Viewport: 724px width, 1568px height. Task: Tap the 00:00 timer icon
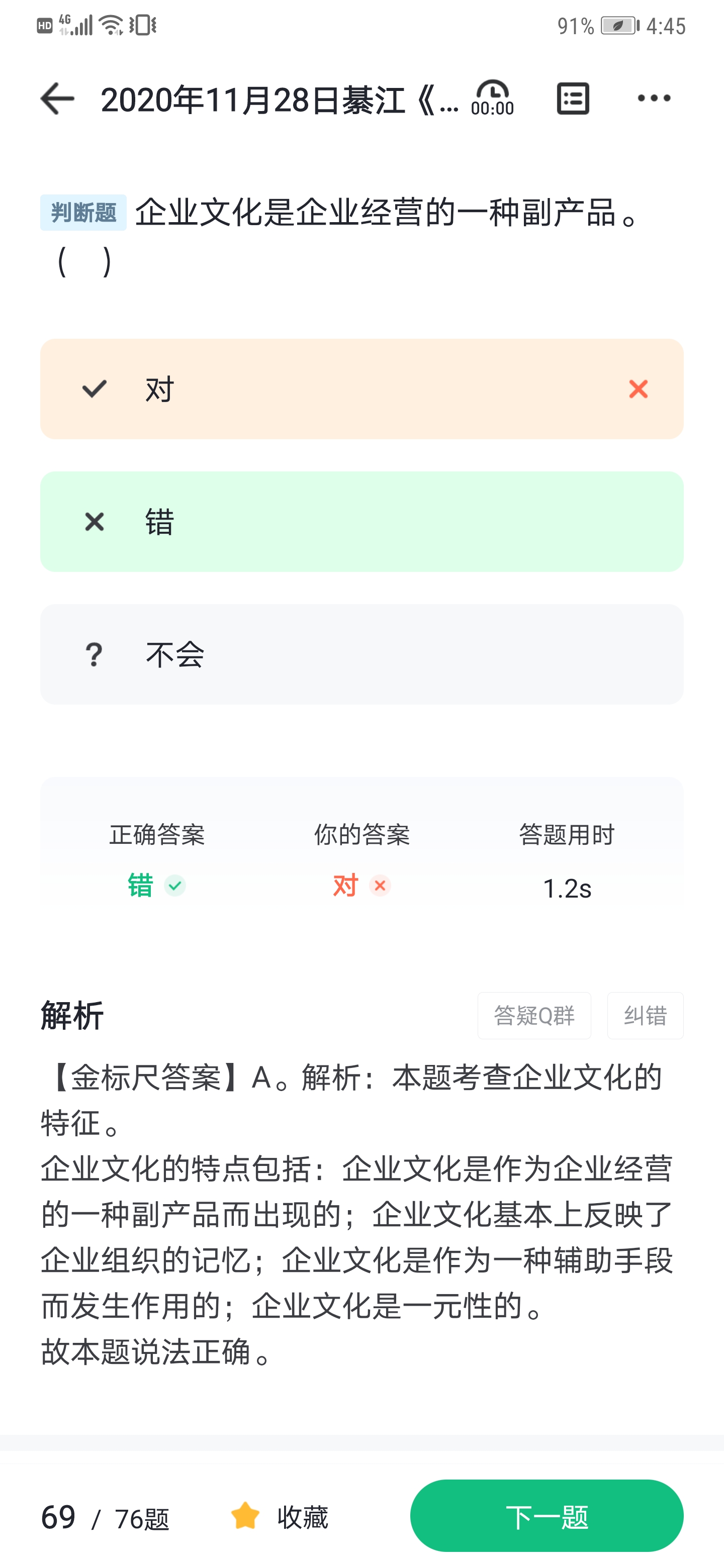click(x=493, y=97)
